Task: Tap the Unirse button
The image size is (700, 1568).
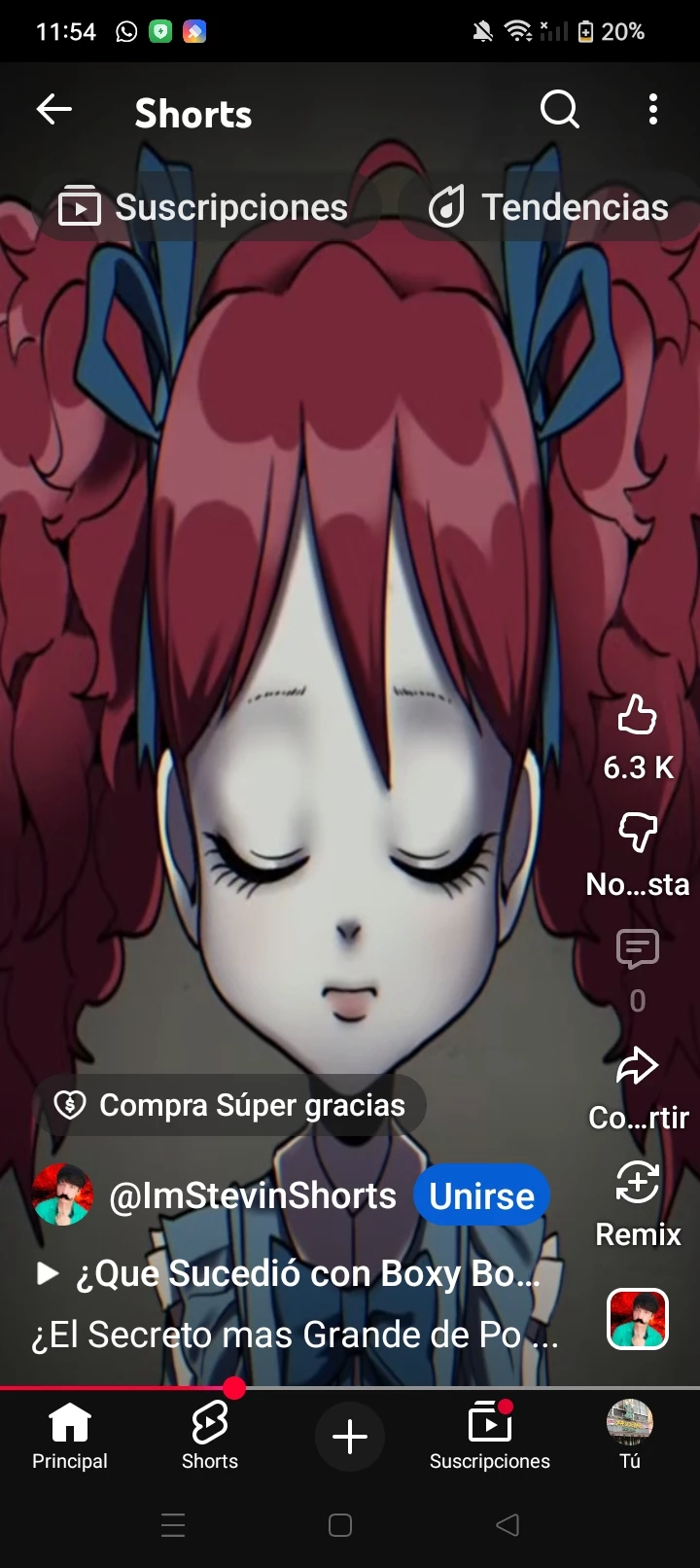Action: click(x=481, y=1195)
